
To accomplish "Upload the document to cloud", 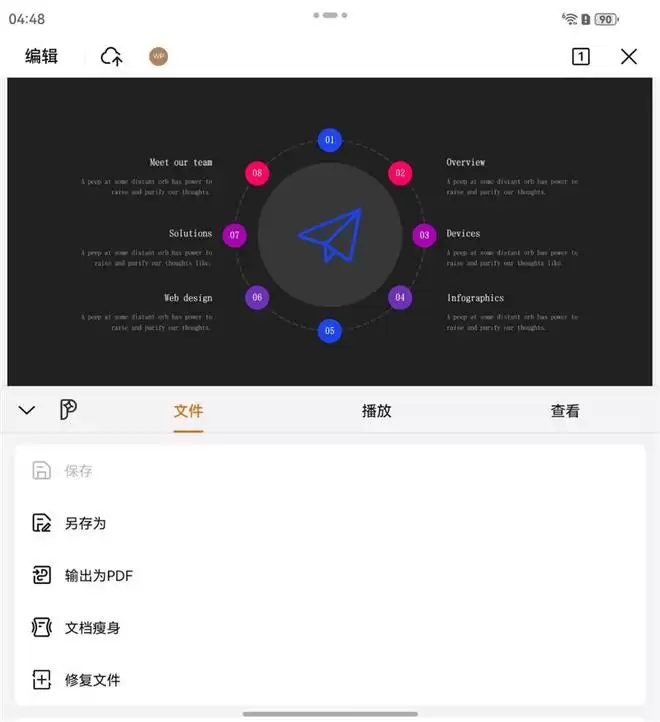I will (112, 57).
